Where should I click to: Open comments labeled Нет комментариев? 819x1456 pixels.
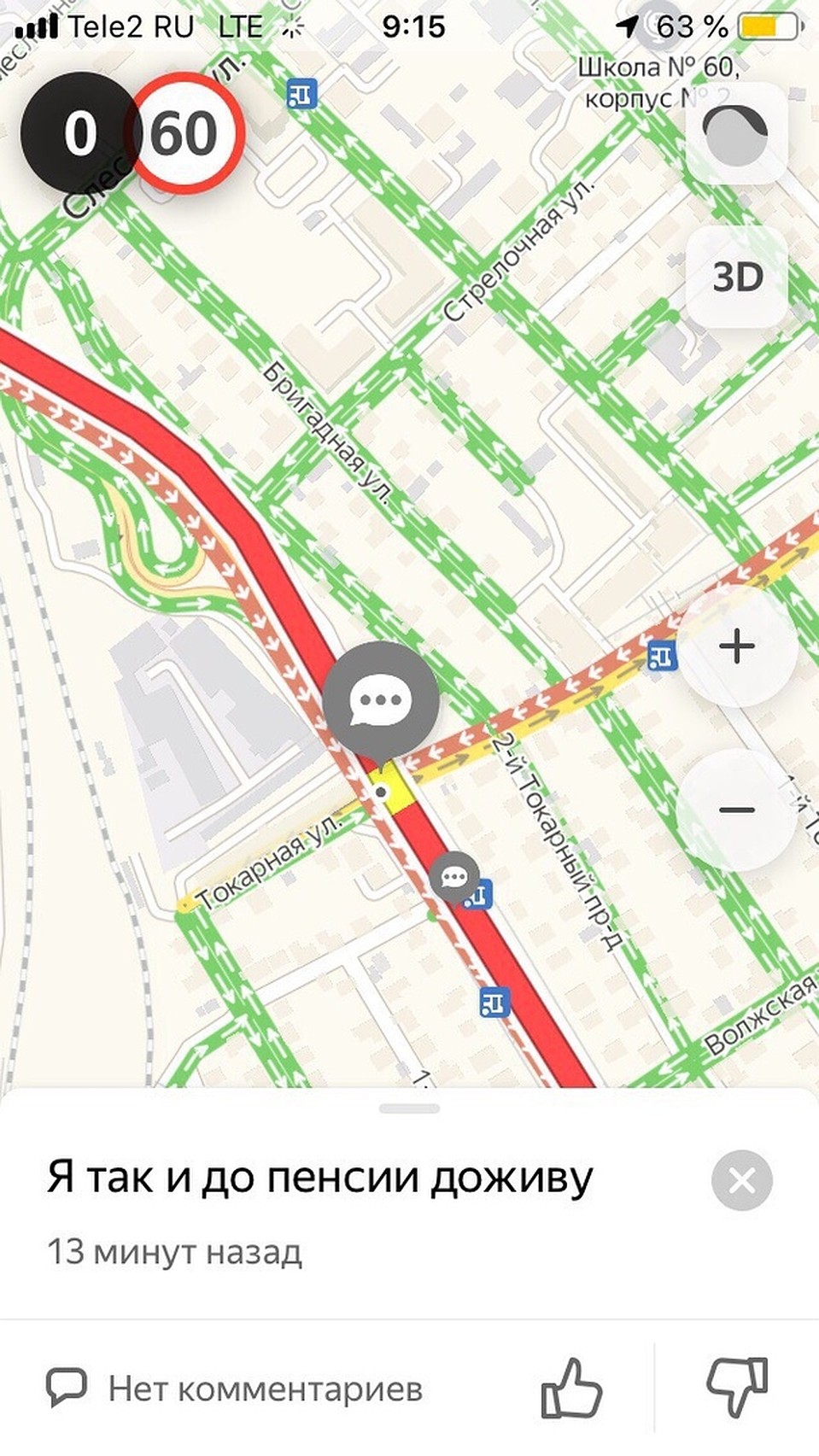click(235, 1389)
